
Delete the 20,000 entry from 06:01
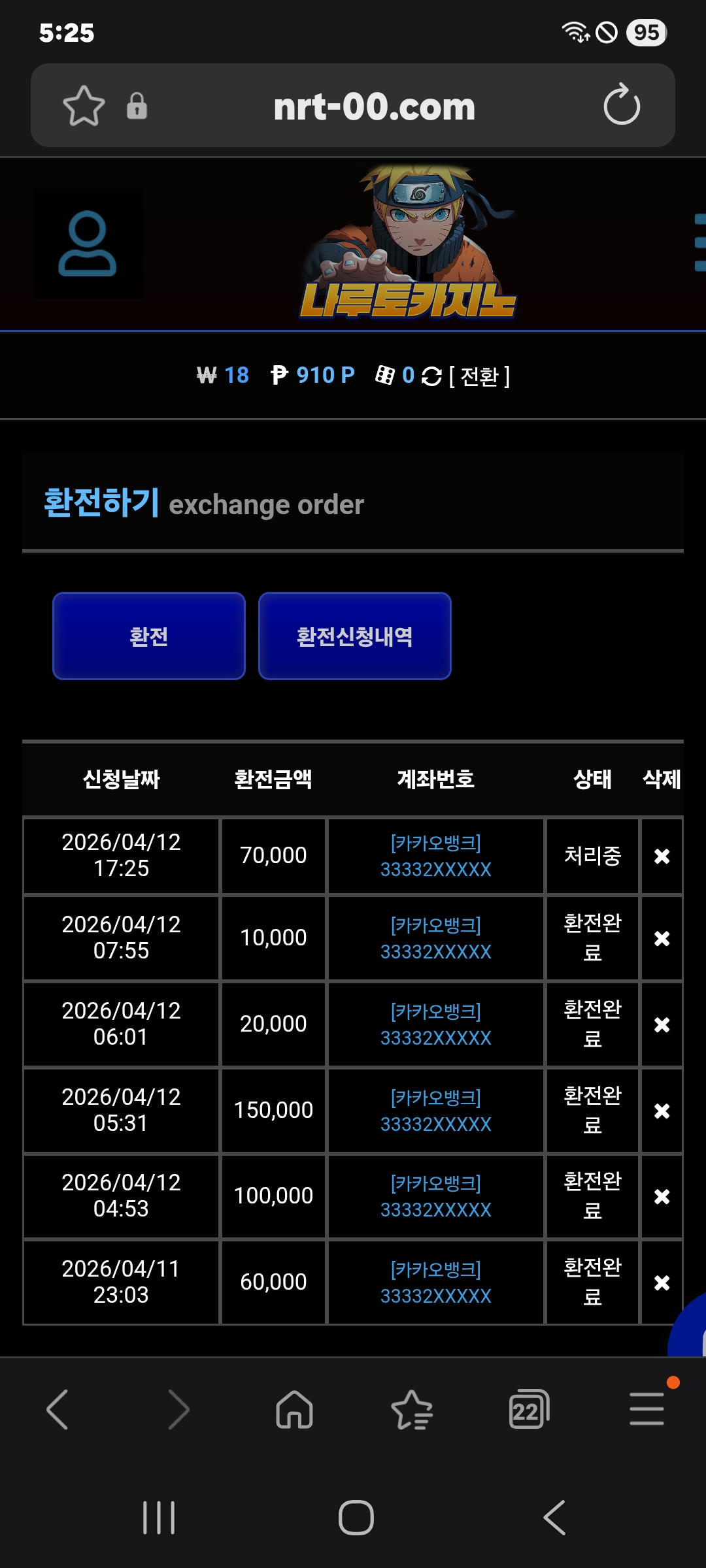tap(662, 1024)
